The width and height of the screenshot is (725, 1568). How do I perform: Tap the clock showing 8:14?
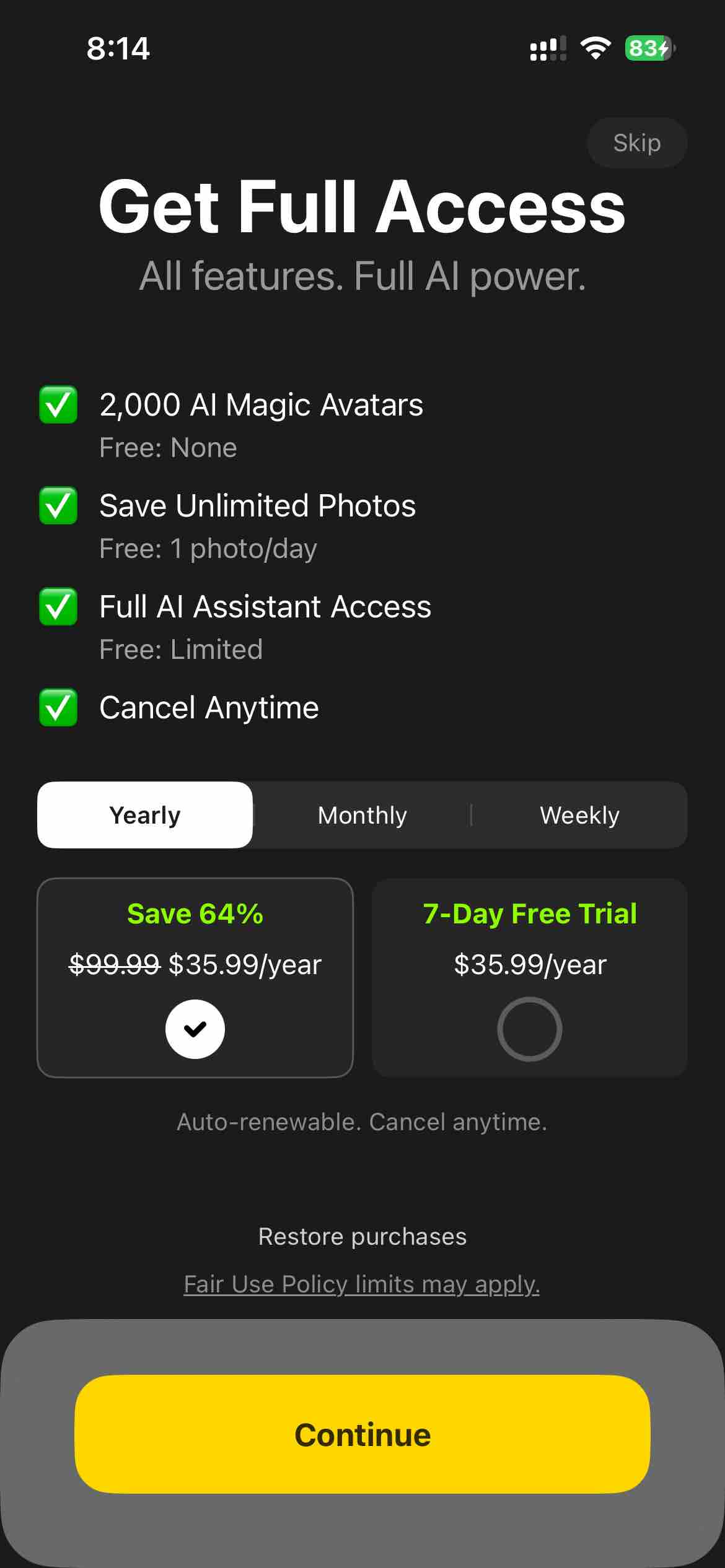120,48
